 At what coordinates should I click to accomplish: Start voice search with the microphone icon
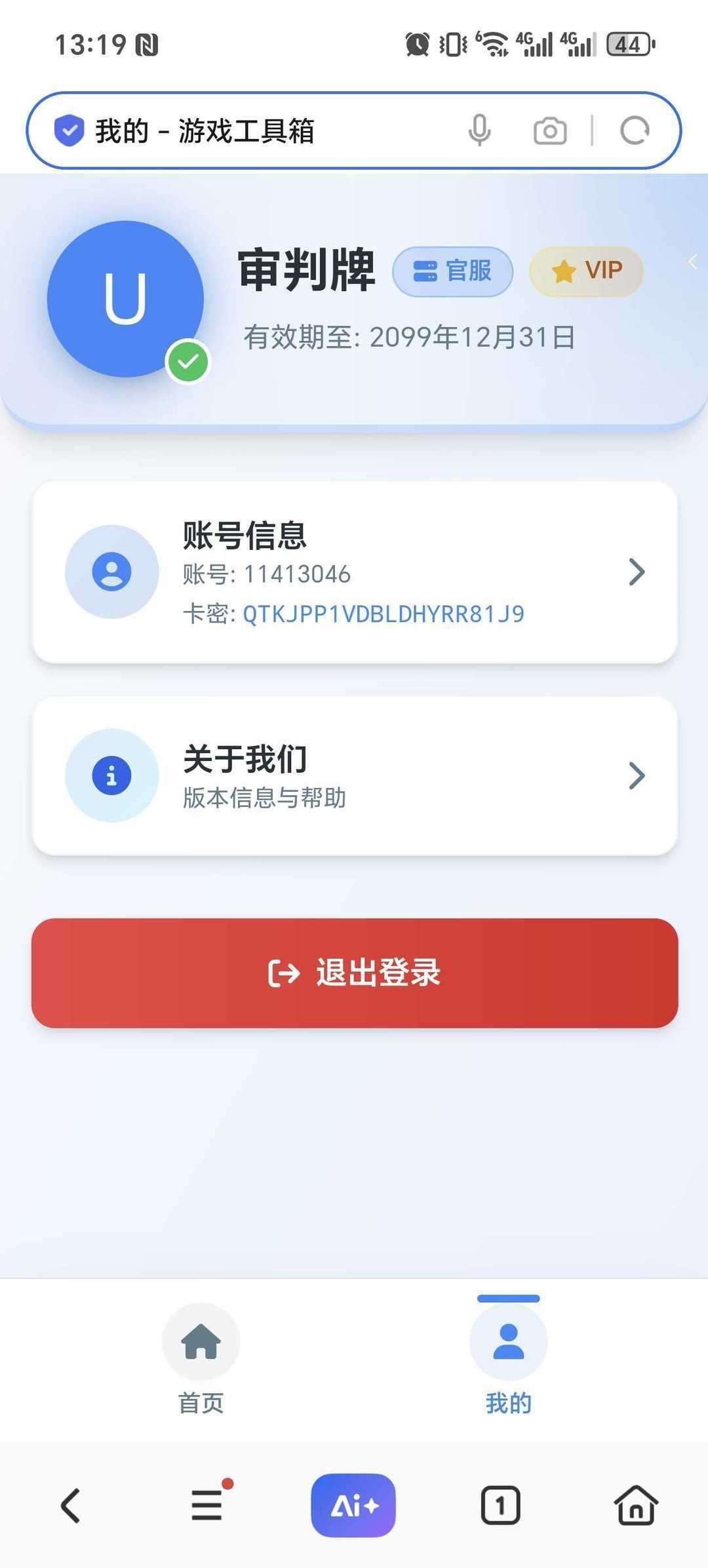coord(479,130)
